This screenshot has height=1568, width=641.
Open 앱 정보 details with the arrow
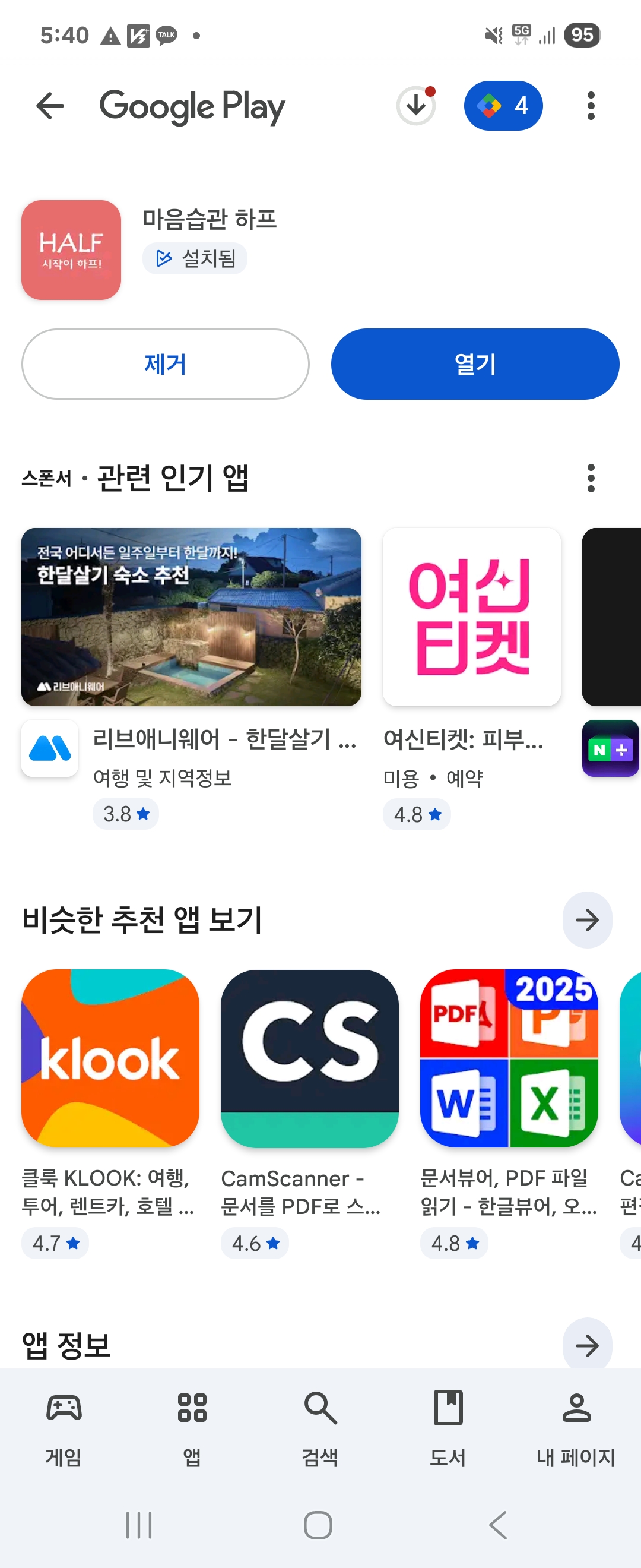587,1346
